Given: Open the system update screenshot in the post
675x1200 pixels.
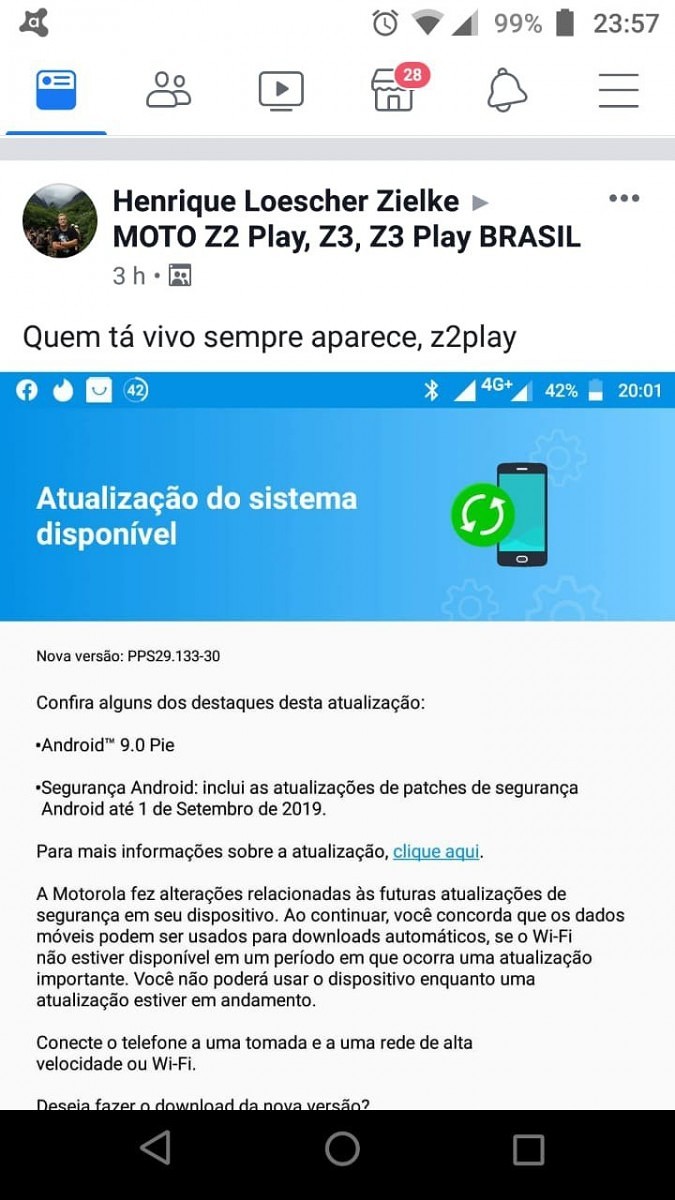Looking at the screenshot, I should pyautogui.click(x=337, y=740).
